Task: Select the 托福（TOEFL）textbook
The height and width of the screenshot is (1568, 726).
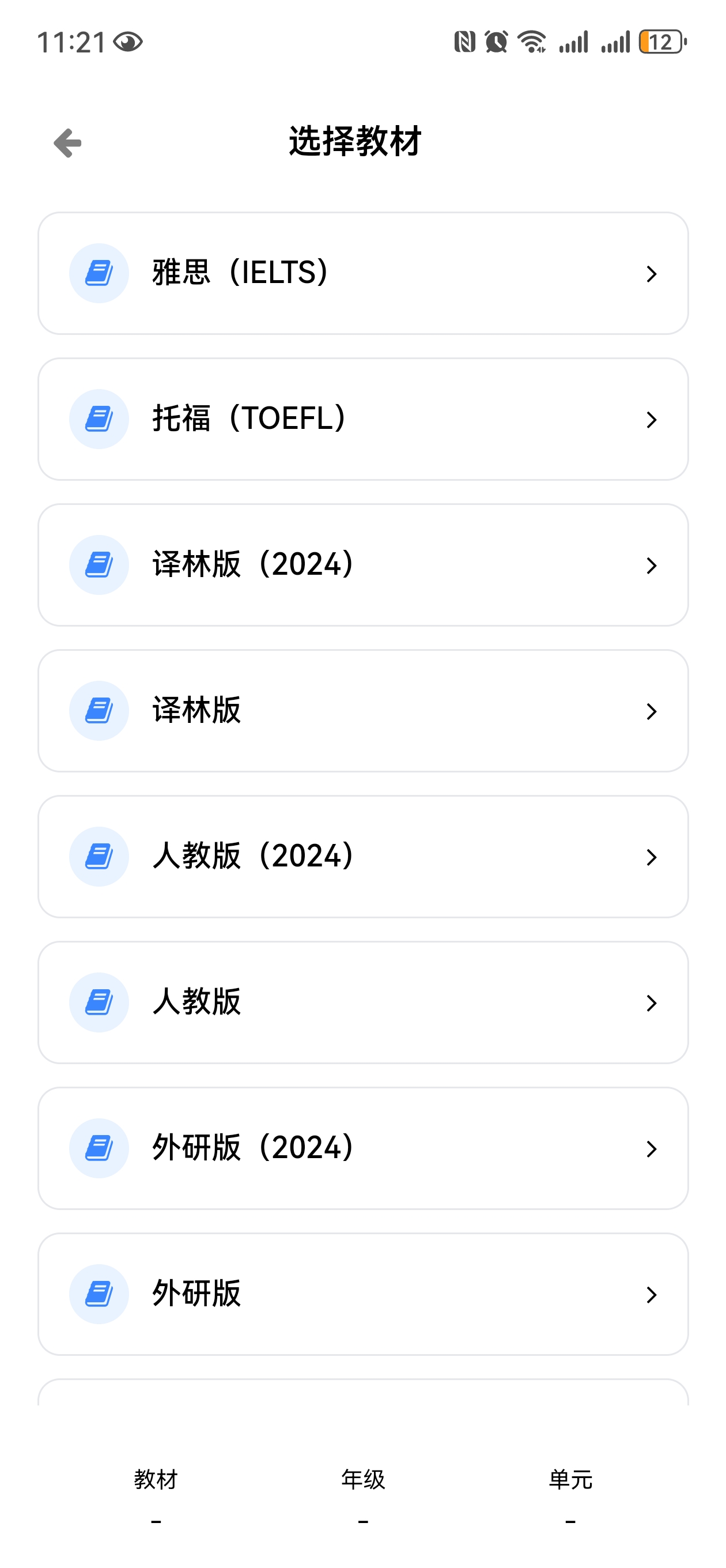Action: 362,420
